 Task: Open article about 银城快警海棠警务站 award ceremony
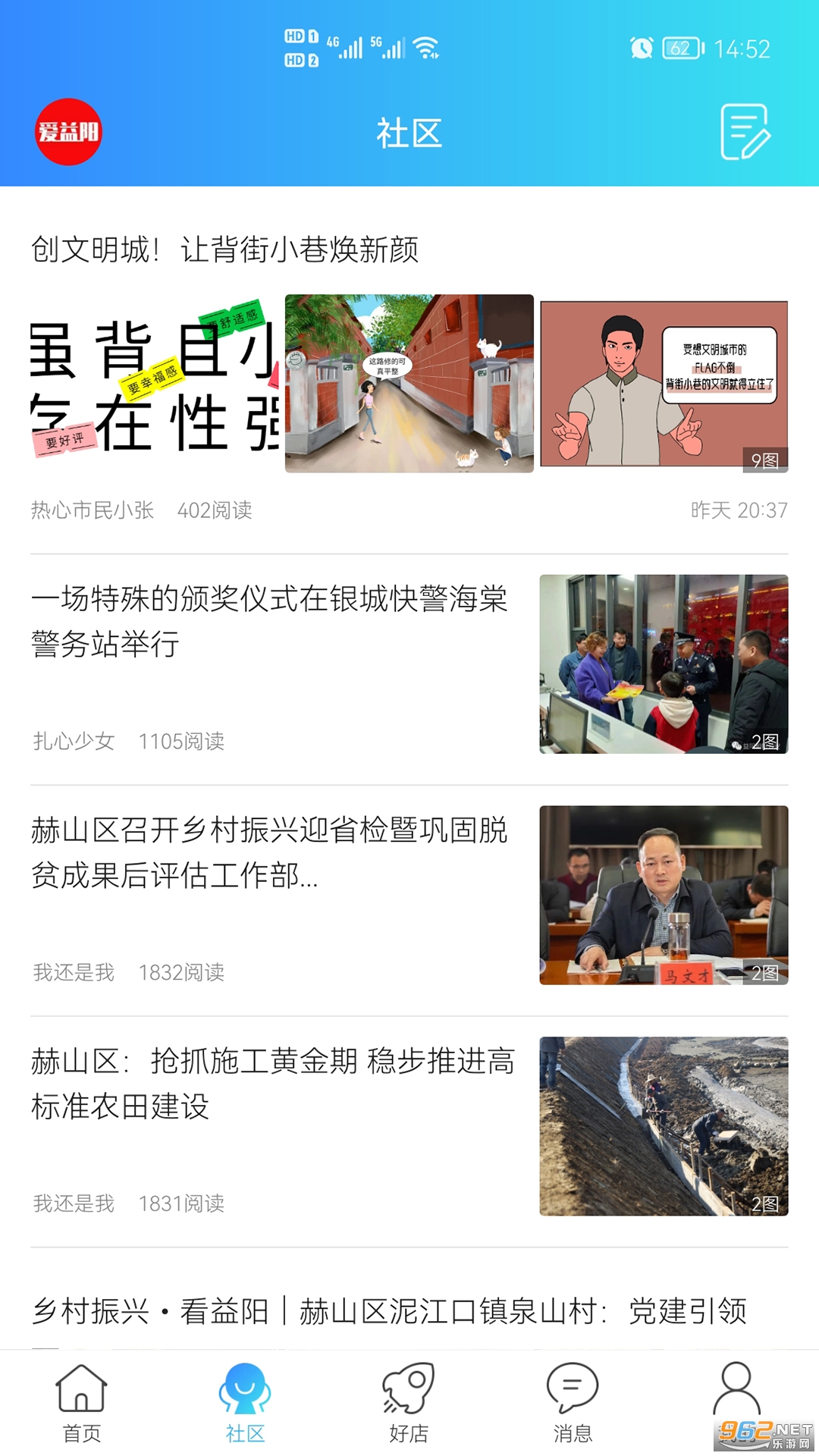(269, 621)
